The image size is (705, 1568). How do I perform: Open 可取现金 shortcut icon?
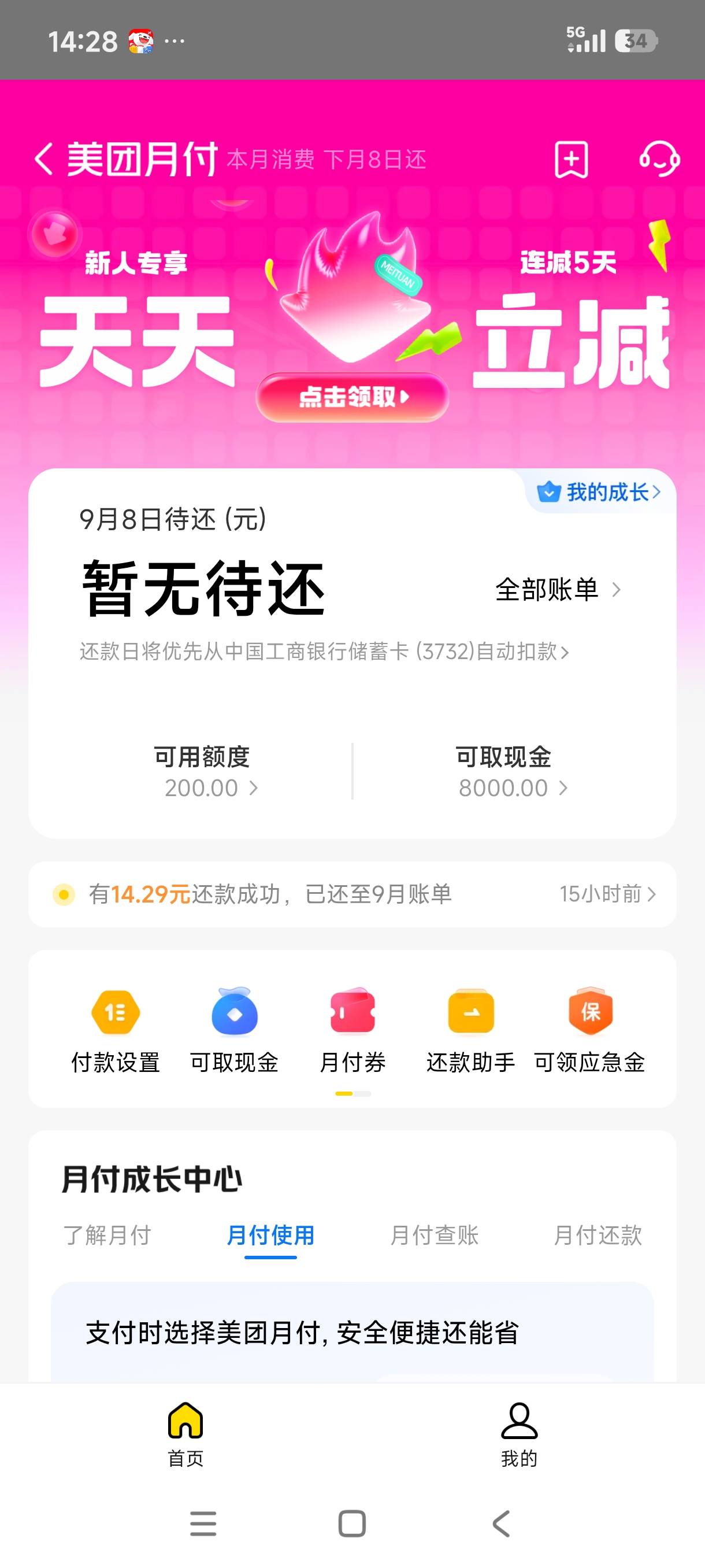click(234, 1031)
